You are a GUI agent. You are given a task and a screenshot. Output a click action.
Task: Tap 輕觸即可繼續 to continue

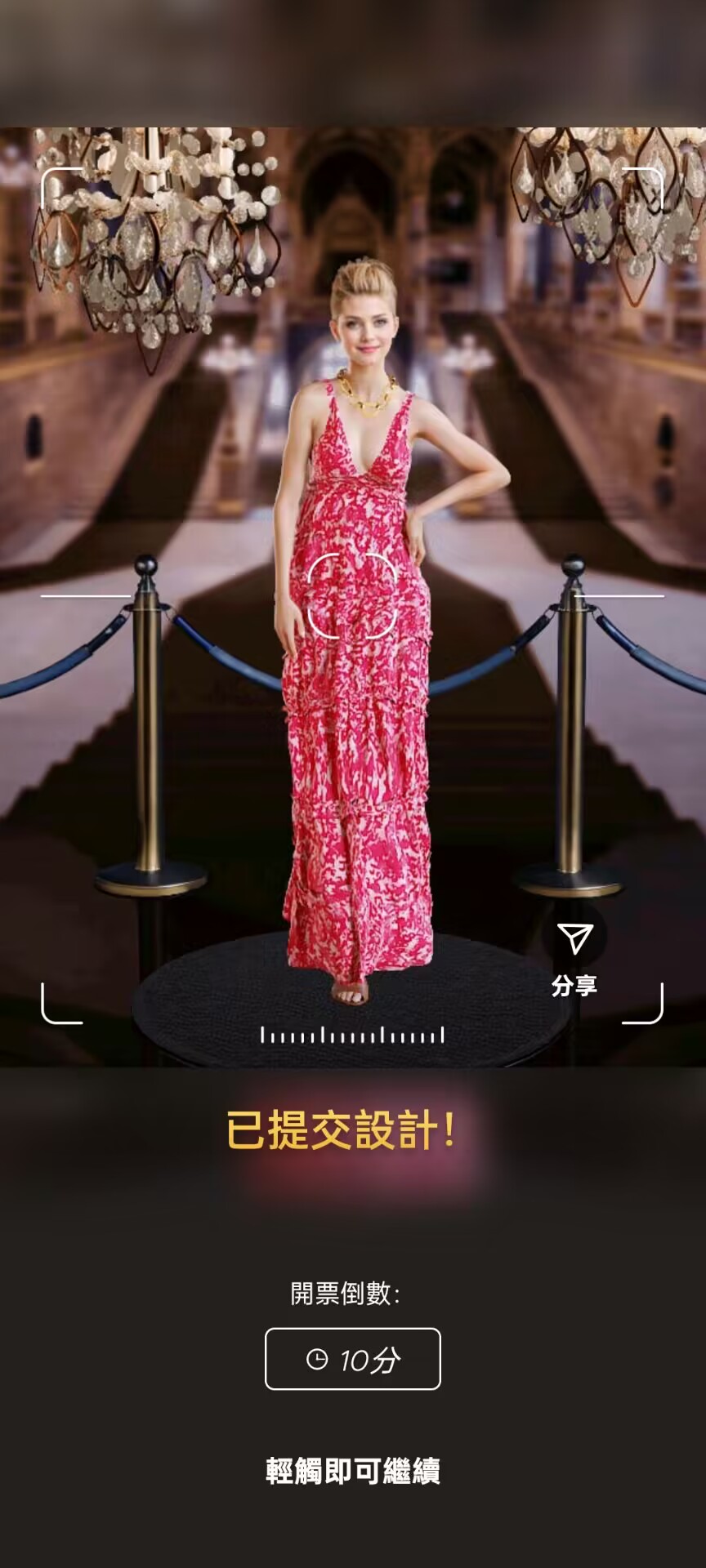click(x=353, y=1471)
